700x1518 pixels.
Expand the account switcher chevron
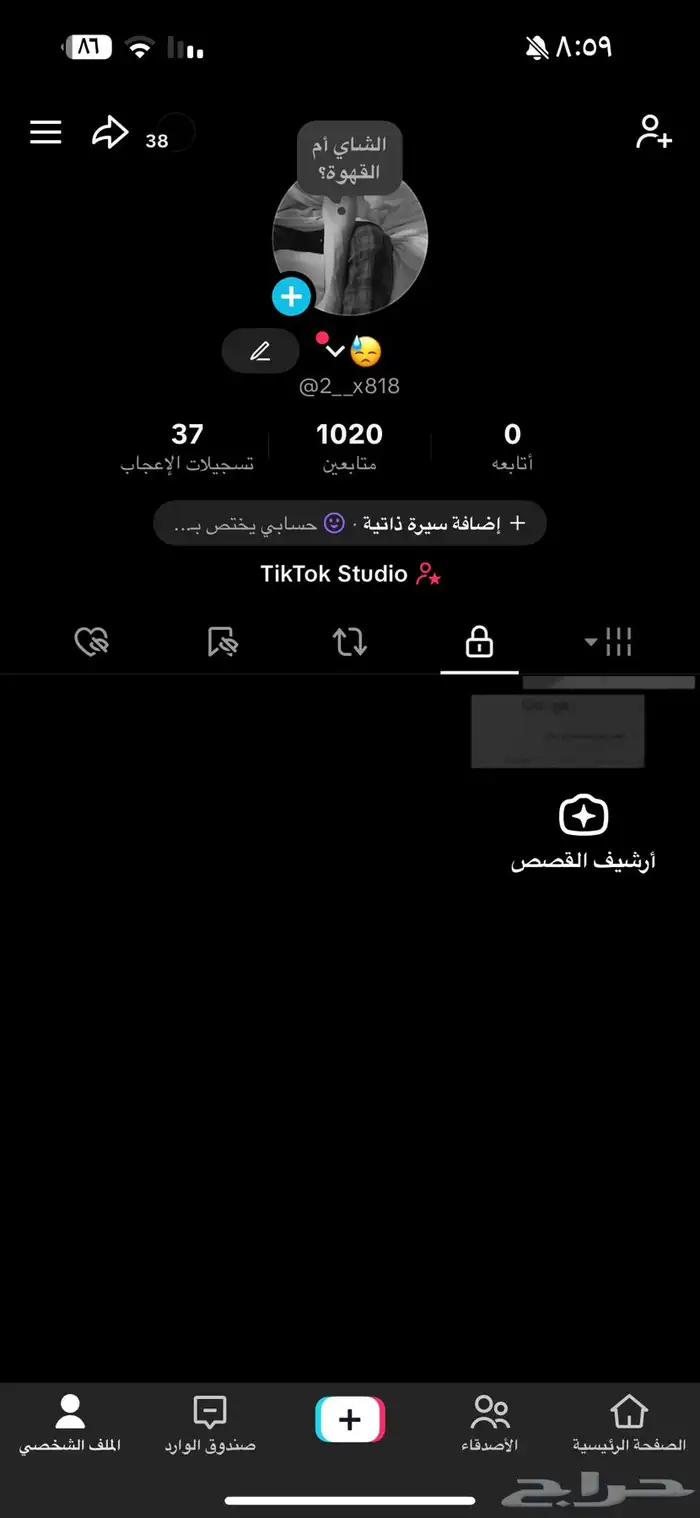[x=336, y=351]
